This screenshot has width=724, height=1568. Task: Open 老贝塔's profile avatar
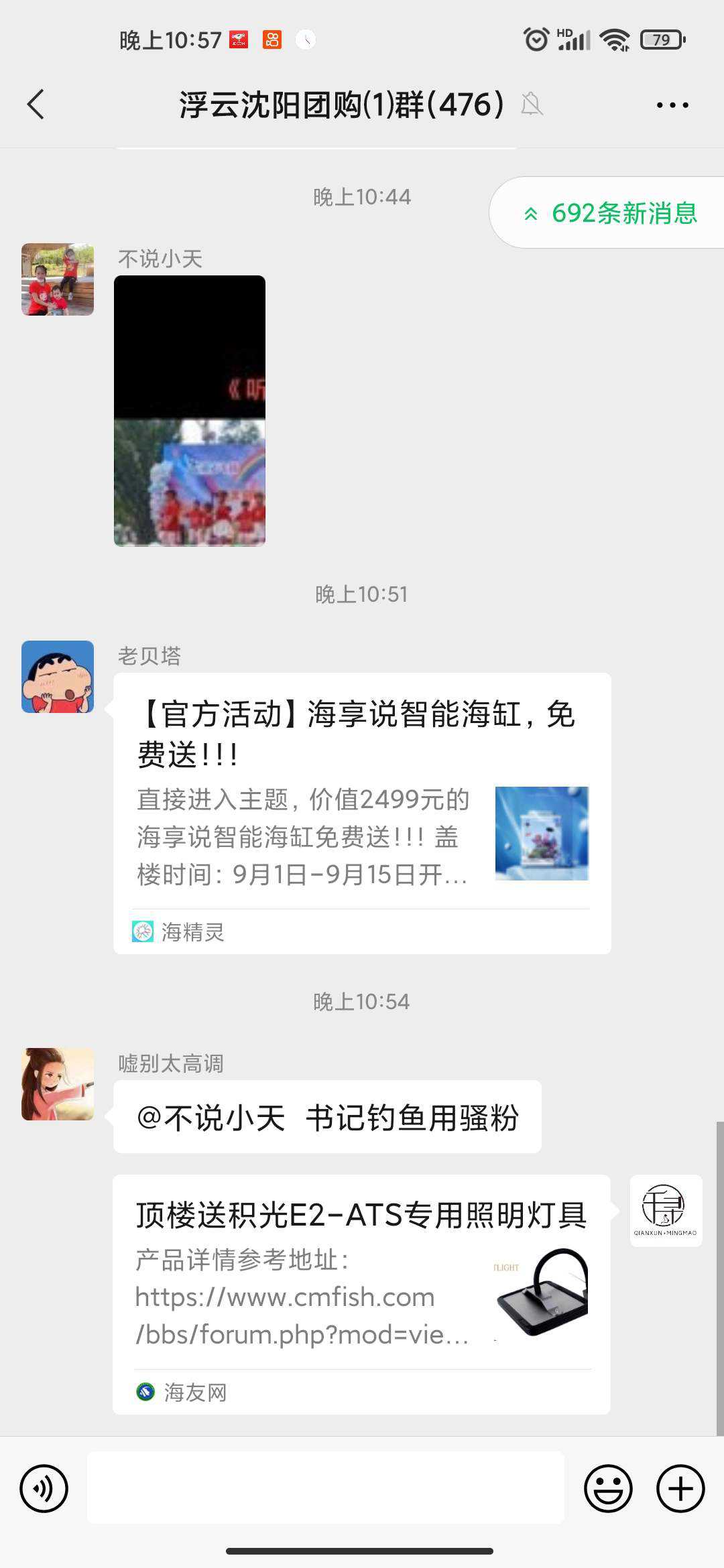tap(58, 677)
